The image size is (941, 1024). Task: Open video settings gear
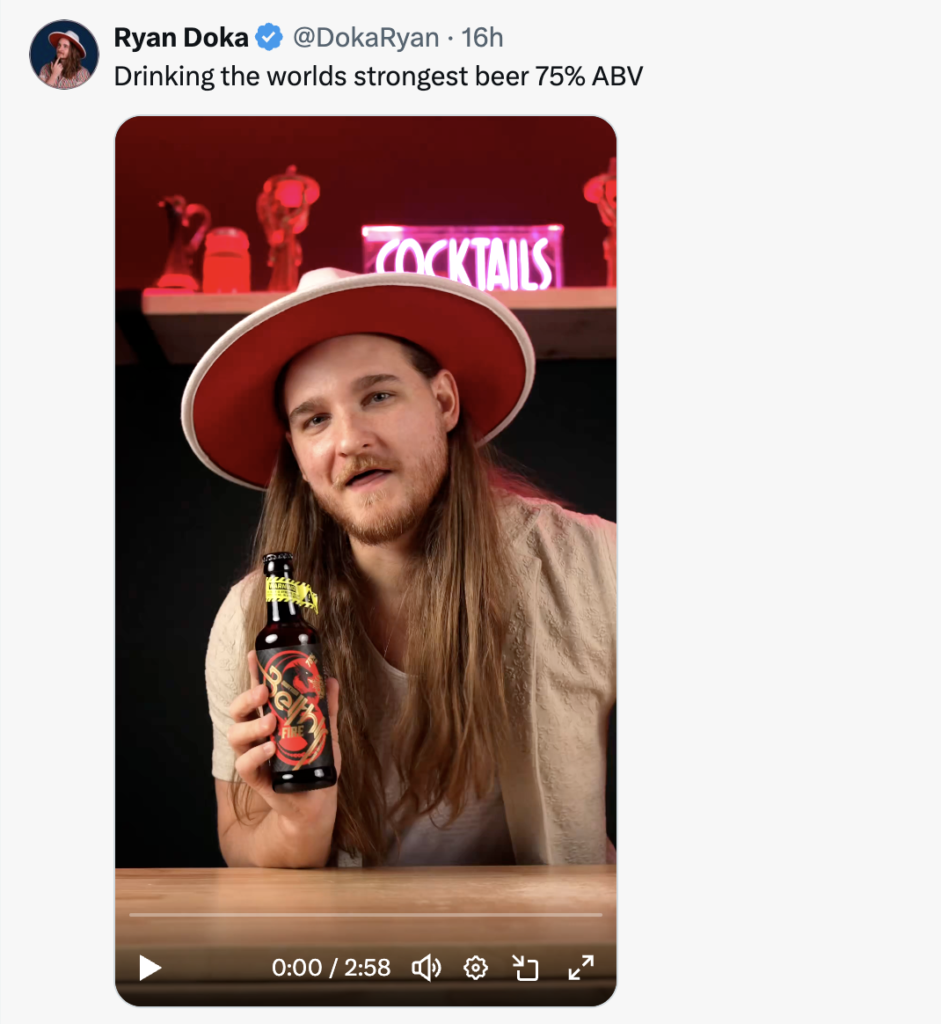click(x=476, y=967)
